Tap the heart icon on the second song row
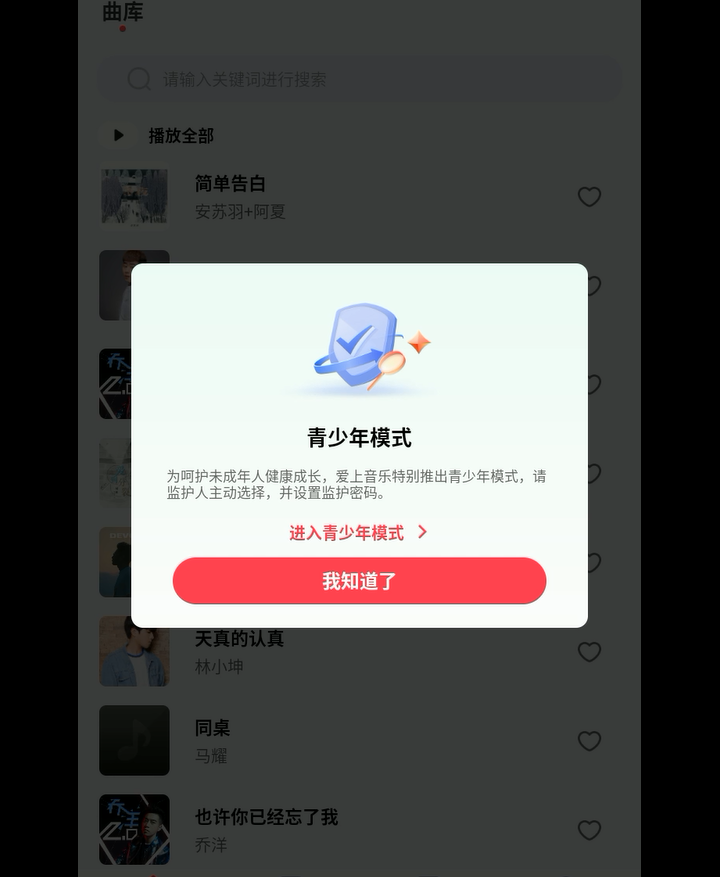This screenshot has height=877, width=720. pyautogui.click(x=589, y=286)
